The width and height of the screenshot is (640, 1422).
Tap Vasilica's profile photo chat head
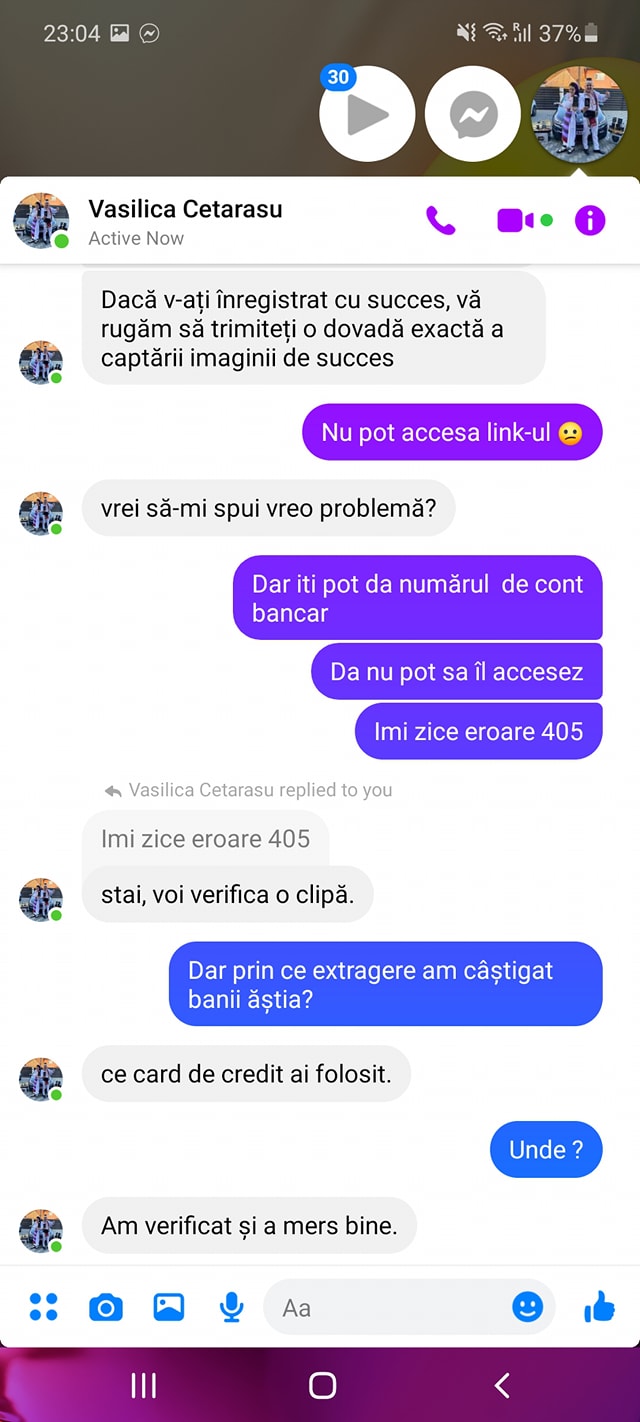coord(579,116)
